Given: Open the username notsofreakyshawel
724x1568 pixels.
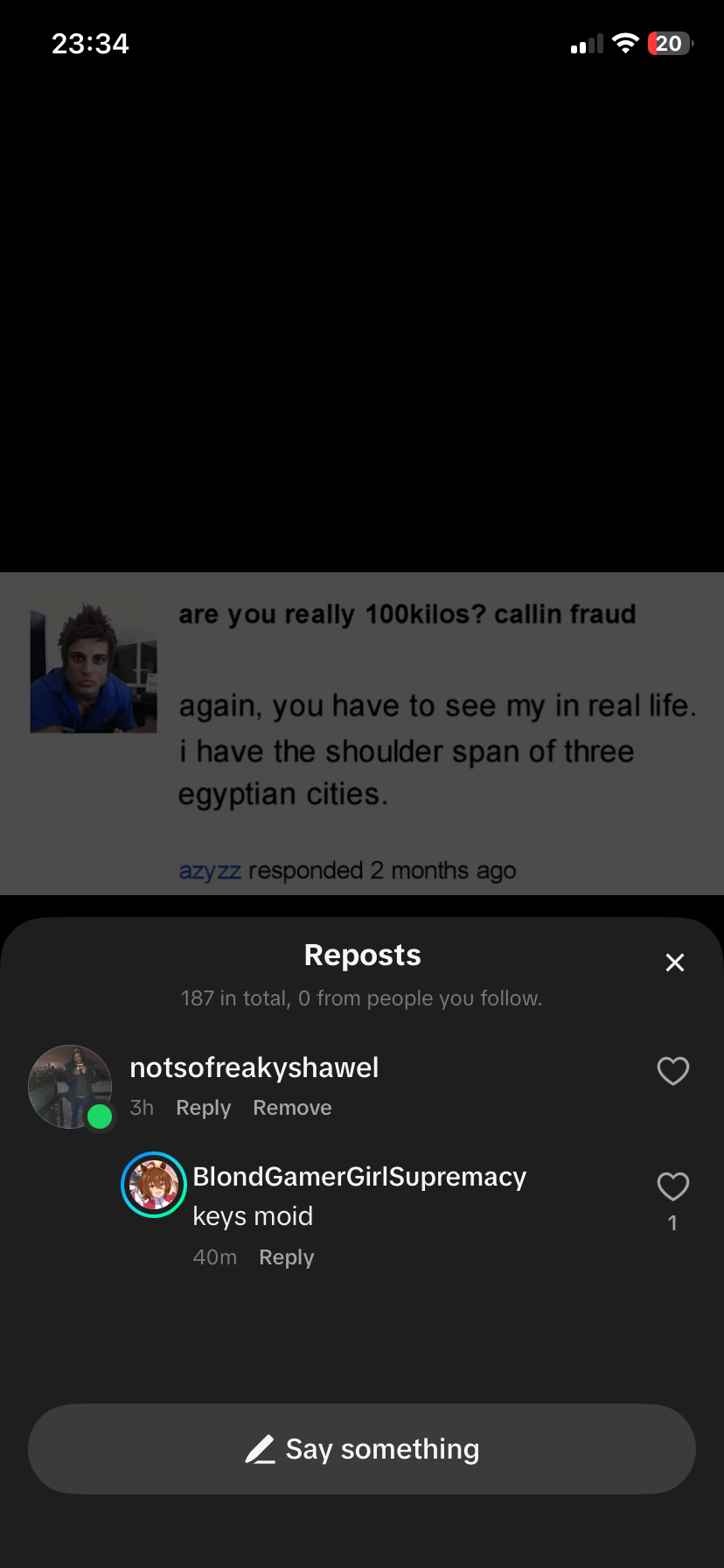Looking at the screenshot, I should point(254,1067).
